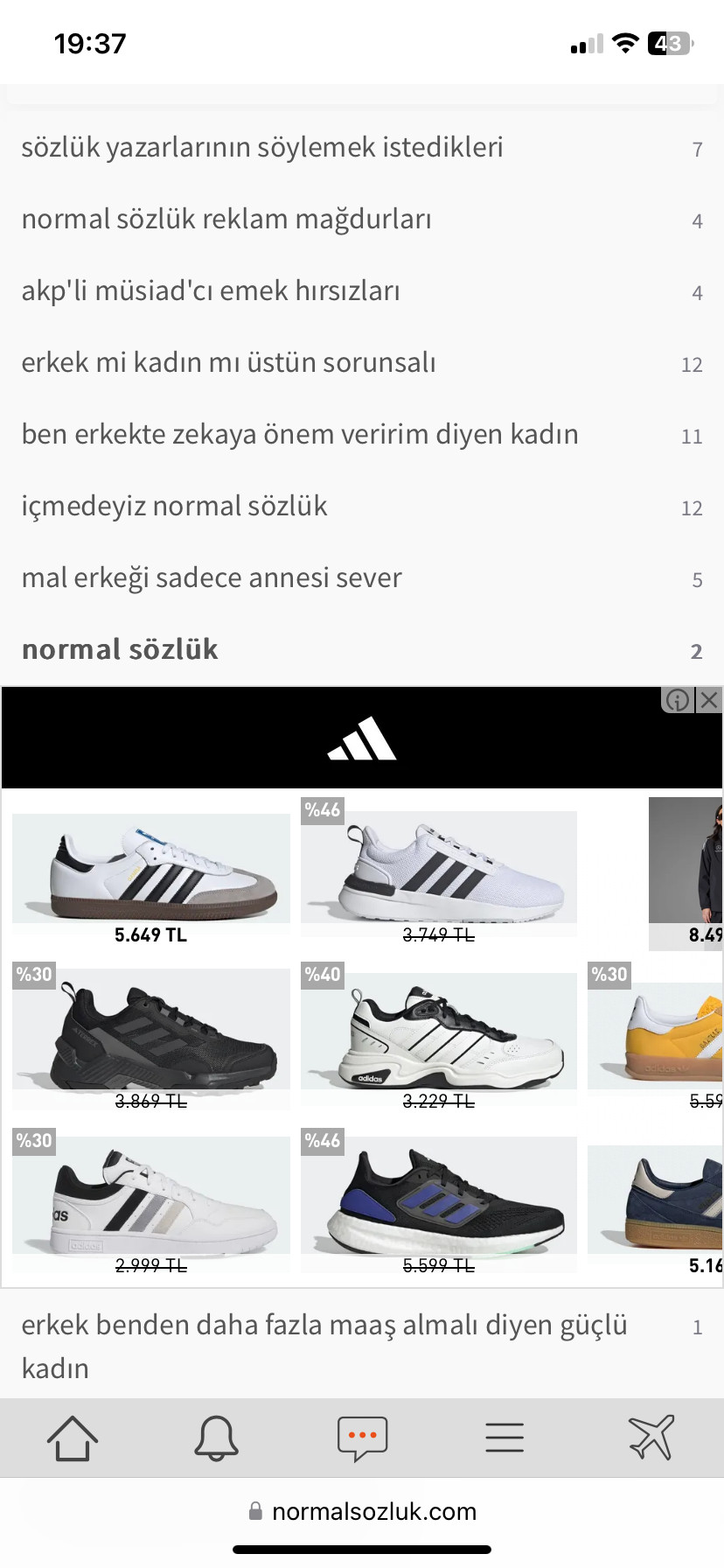Screen dimensions: 724x1568
Task: Tap the airplane icon in bottom bar
Action: (651, 1438)
